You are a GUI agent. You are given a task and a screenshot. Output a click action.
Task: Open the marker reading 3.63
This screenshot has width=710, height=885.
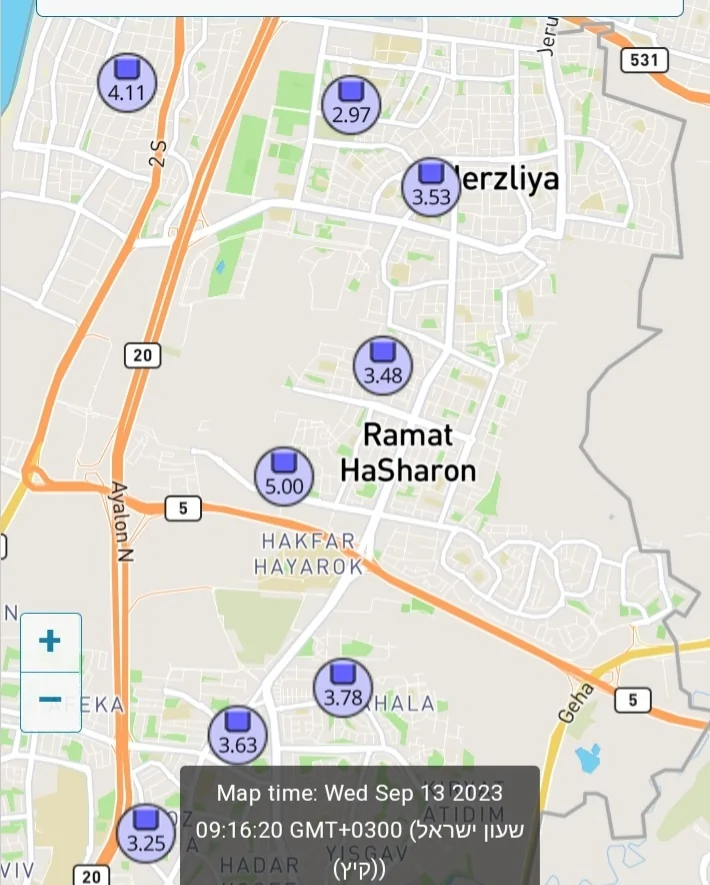pos(238,735)
